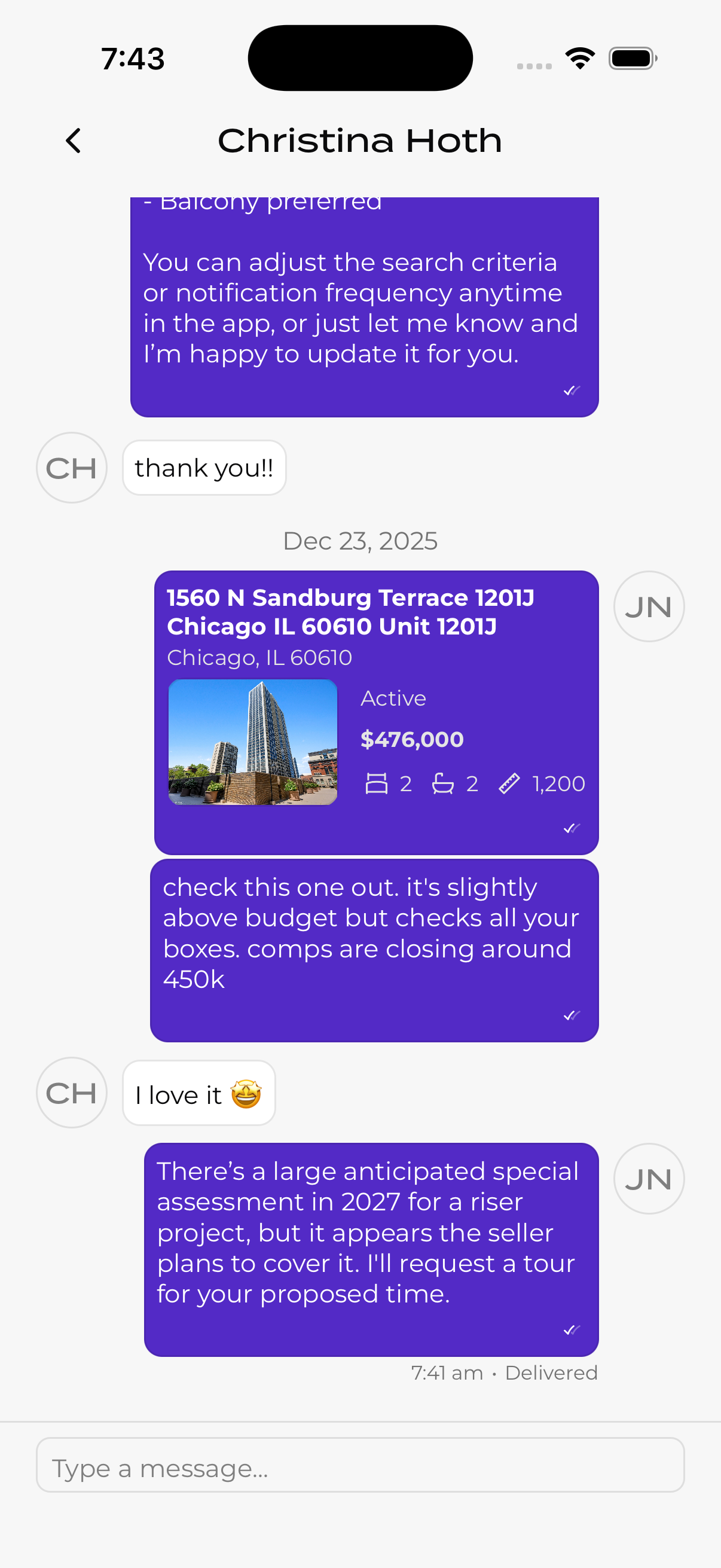Screen dimensions: 721x1568
Task: Open the Active status label on the listing
Action: [393, 698]
